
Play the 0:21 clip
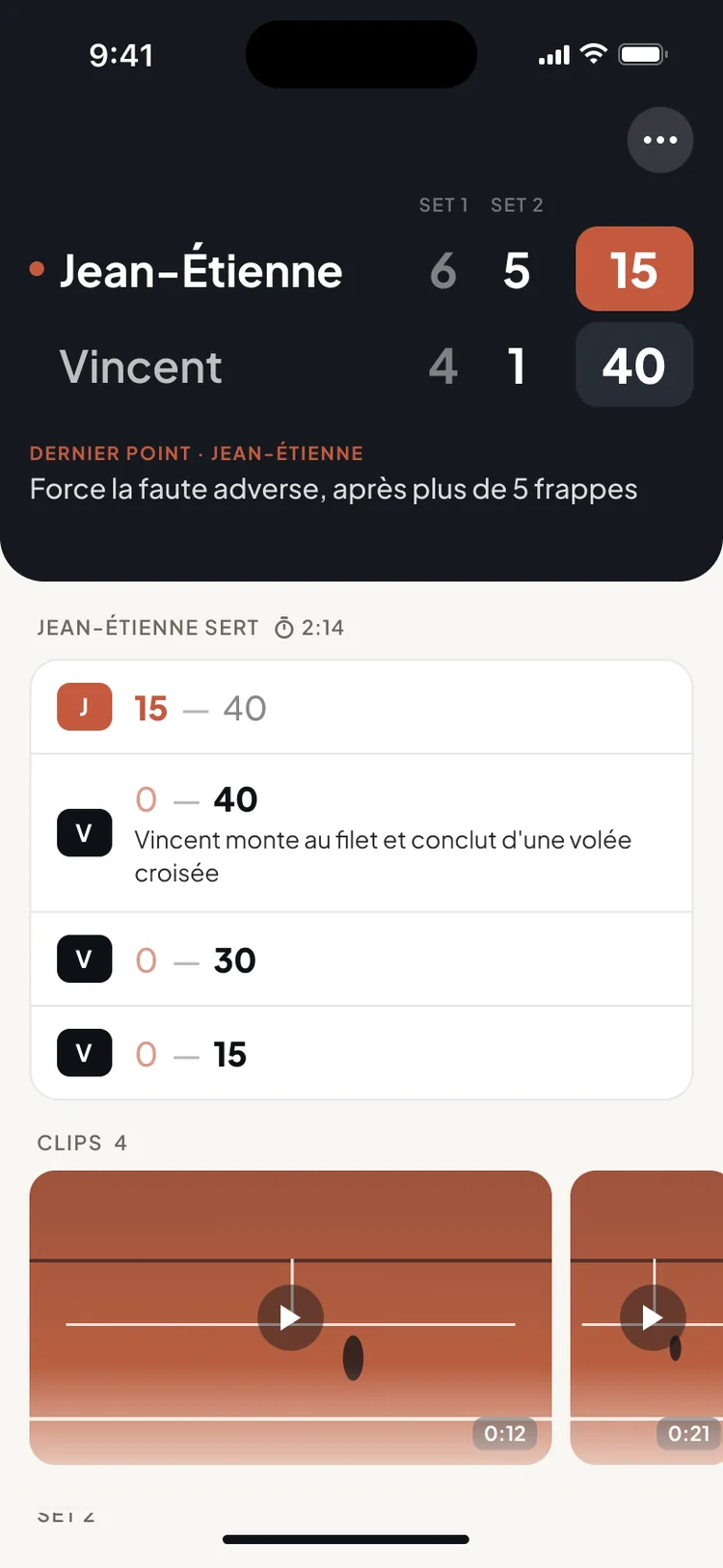click(653, 1317)
